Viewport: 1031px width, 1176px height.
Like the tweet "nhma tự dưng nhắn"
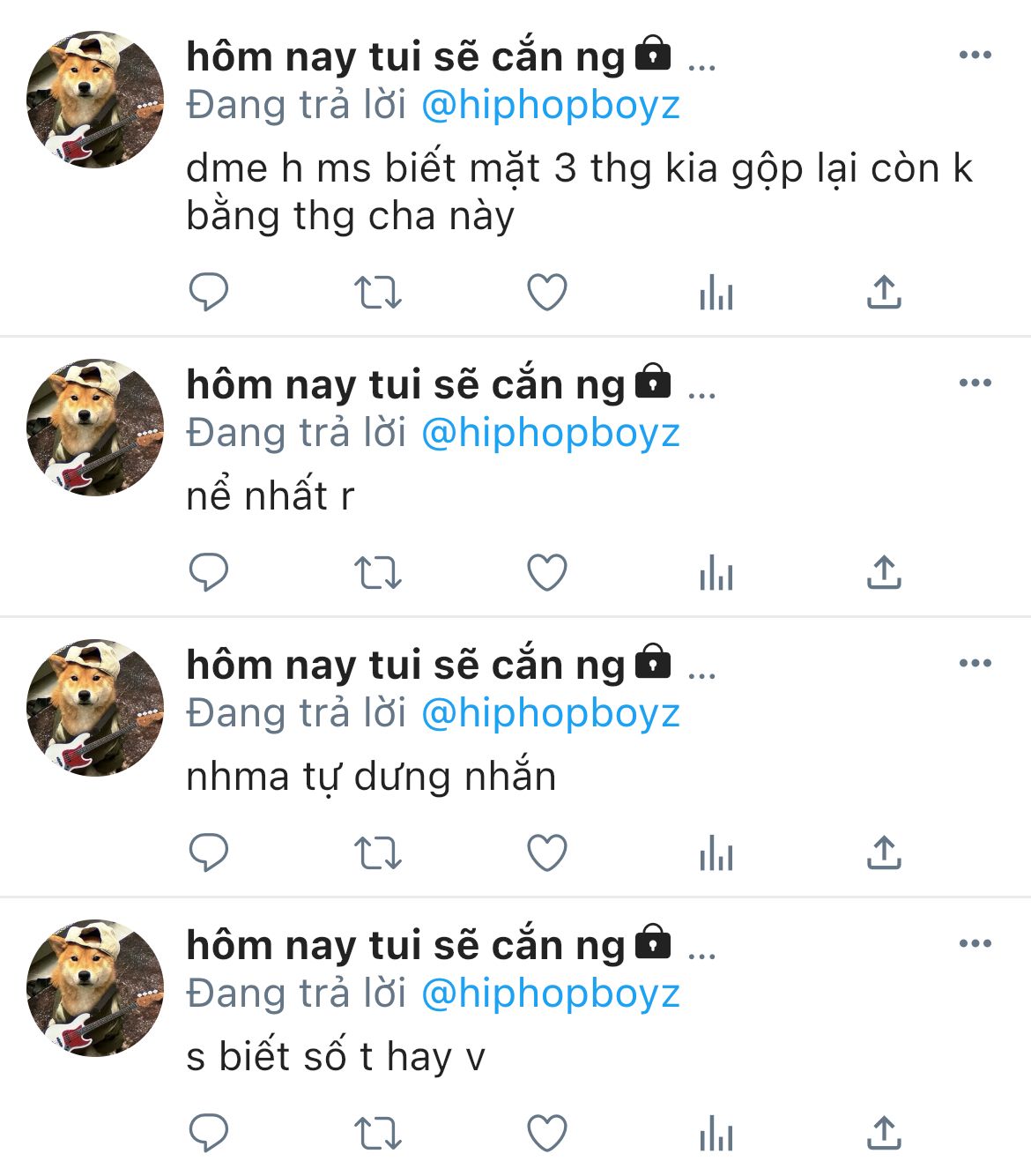coord(546,853)
